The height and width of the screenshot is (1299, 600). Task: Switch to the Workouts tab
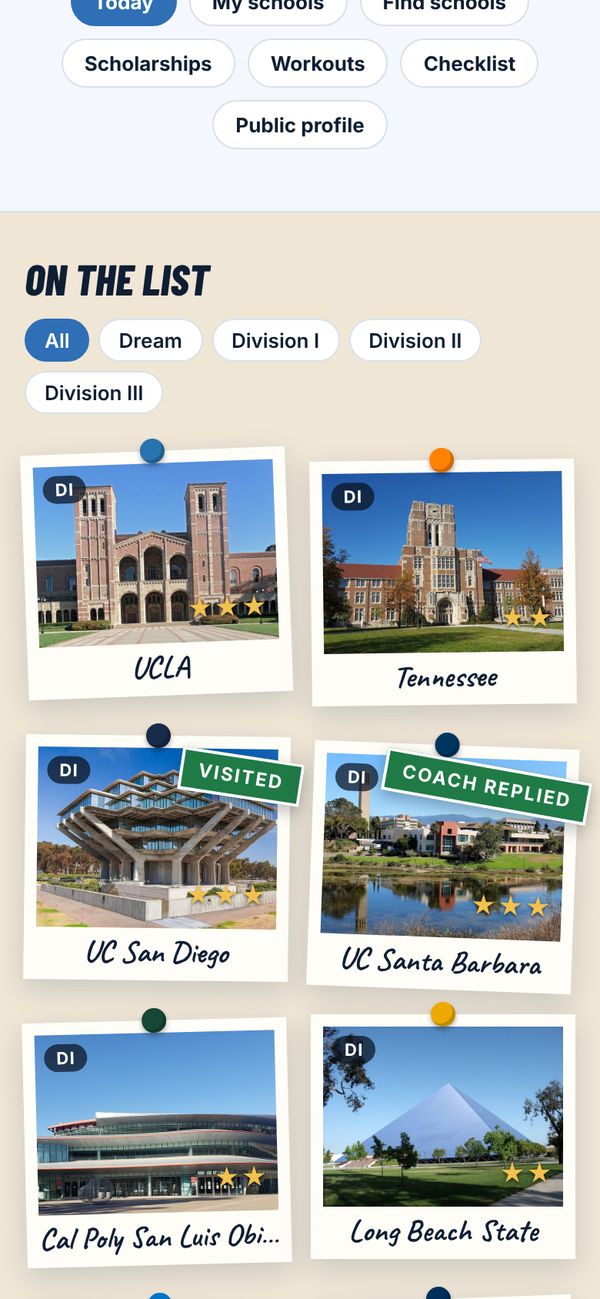pyautogui.click(x=318, y=64)
